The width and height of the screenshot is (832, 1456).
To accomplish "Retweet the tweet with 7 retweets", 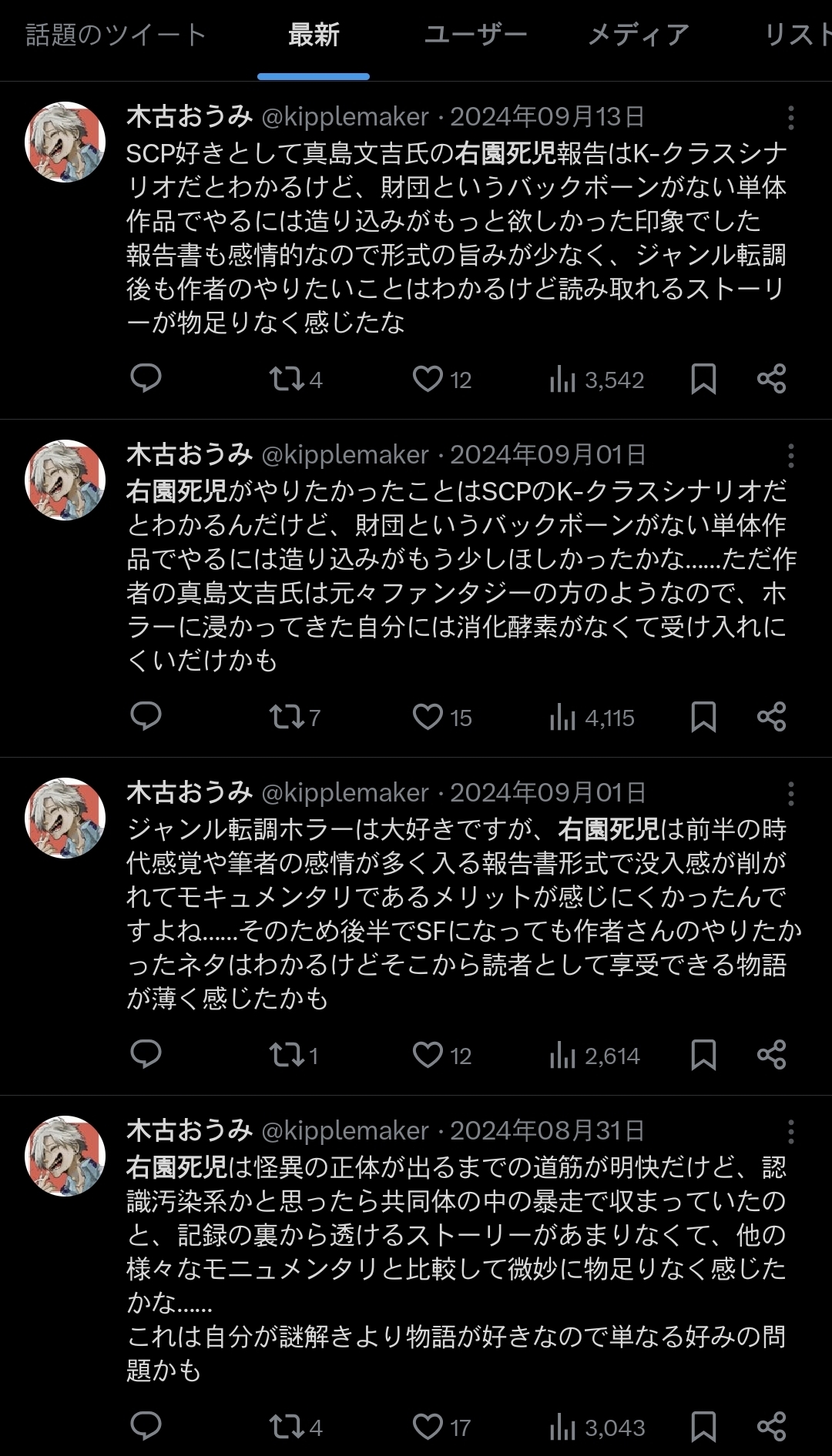I will (287, 718).
